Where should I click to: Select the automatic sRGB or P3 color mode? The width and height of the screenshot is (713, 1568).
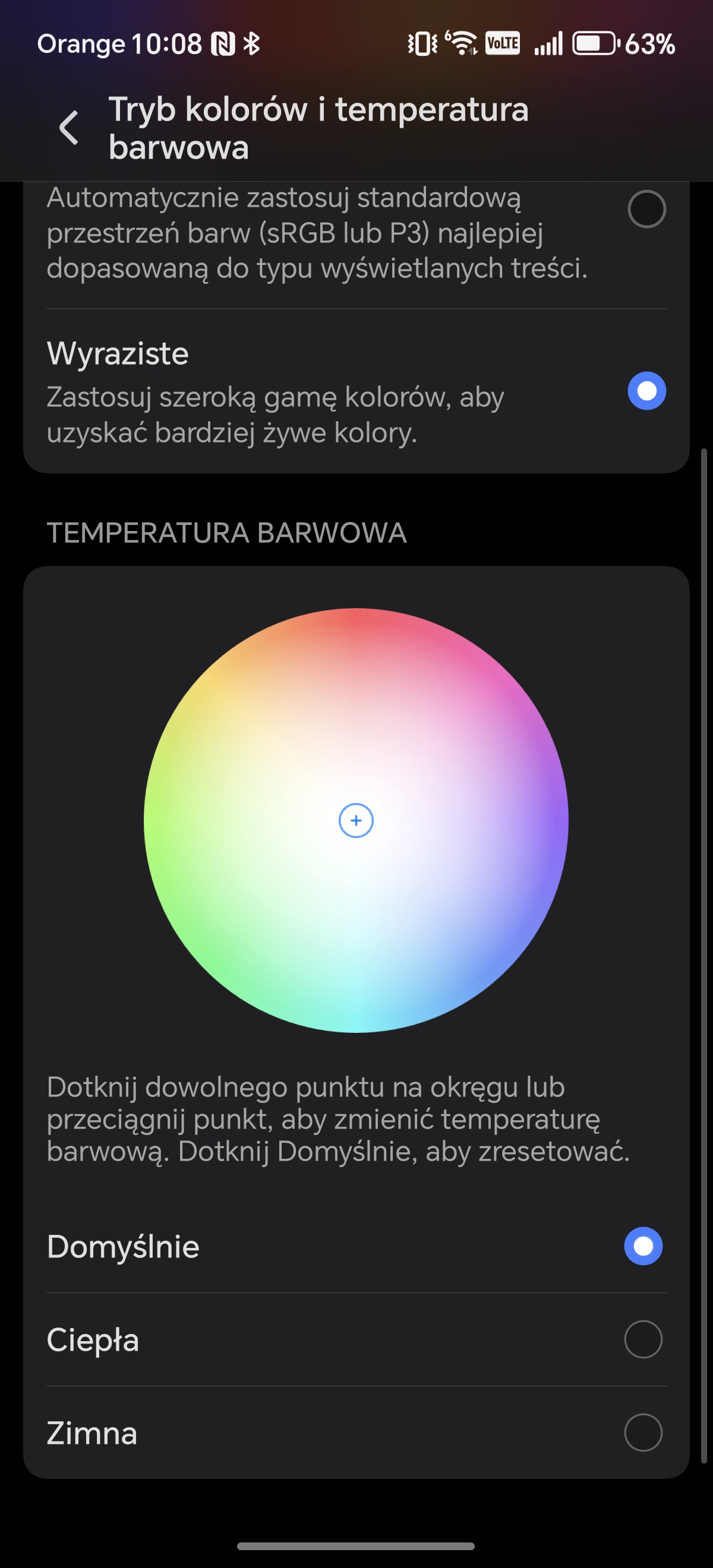[646, 210]
